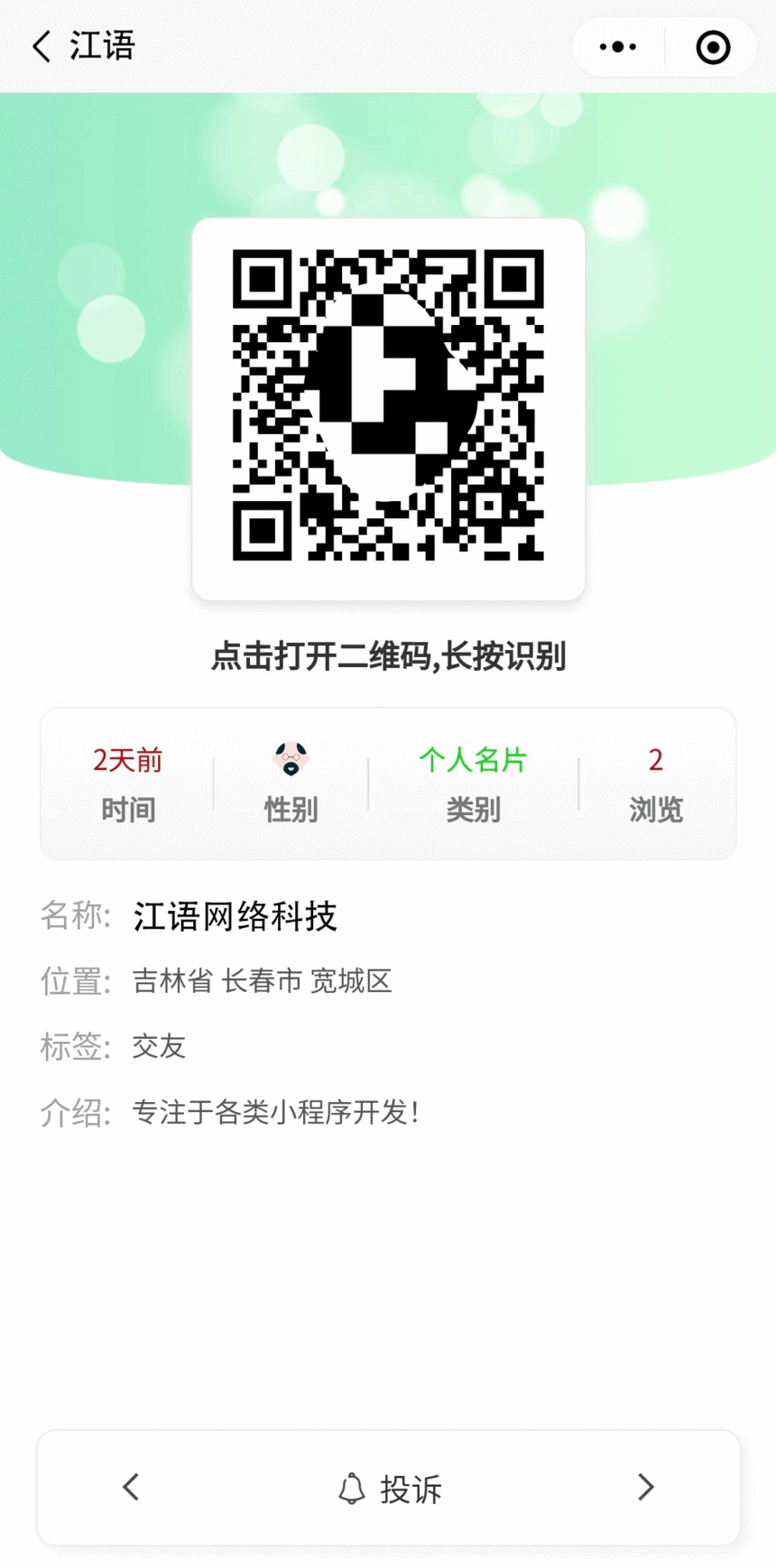Click the 浏览 view count 2

(x=655, y=759)
